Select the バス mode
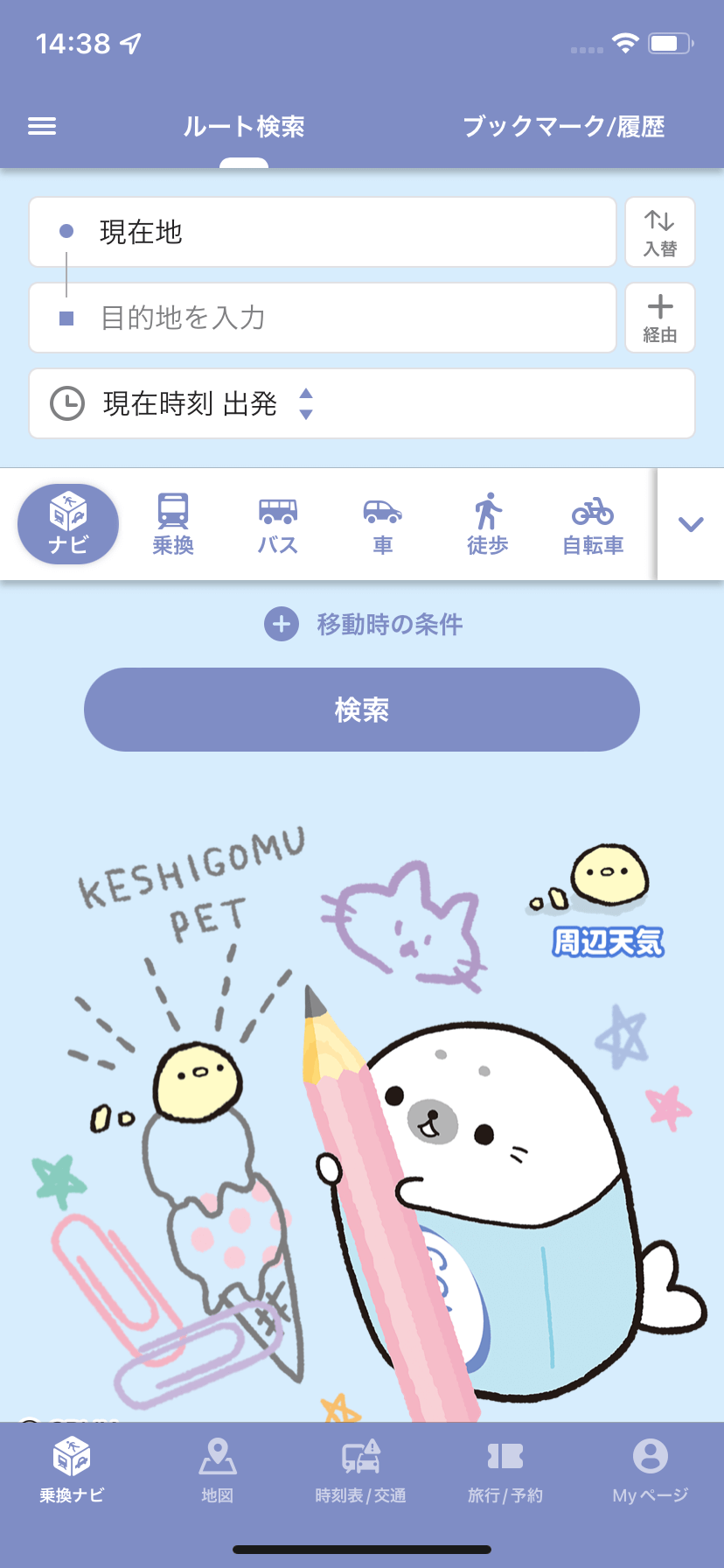Image resolution: width=724 pixels, height=1568 pixels. pos(278,524)
